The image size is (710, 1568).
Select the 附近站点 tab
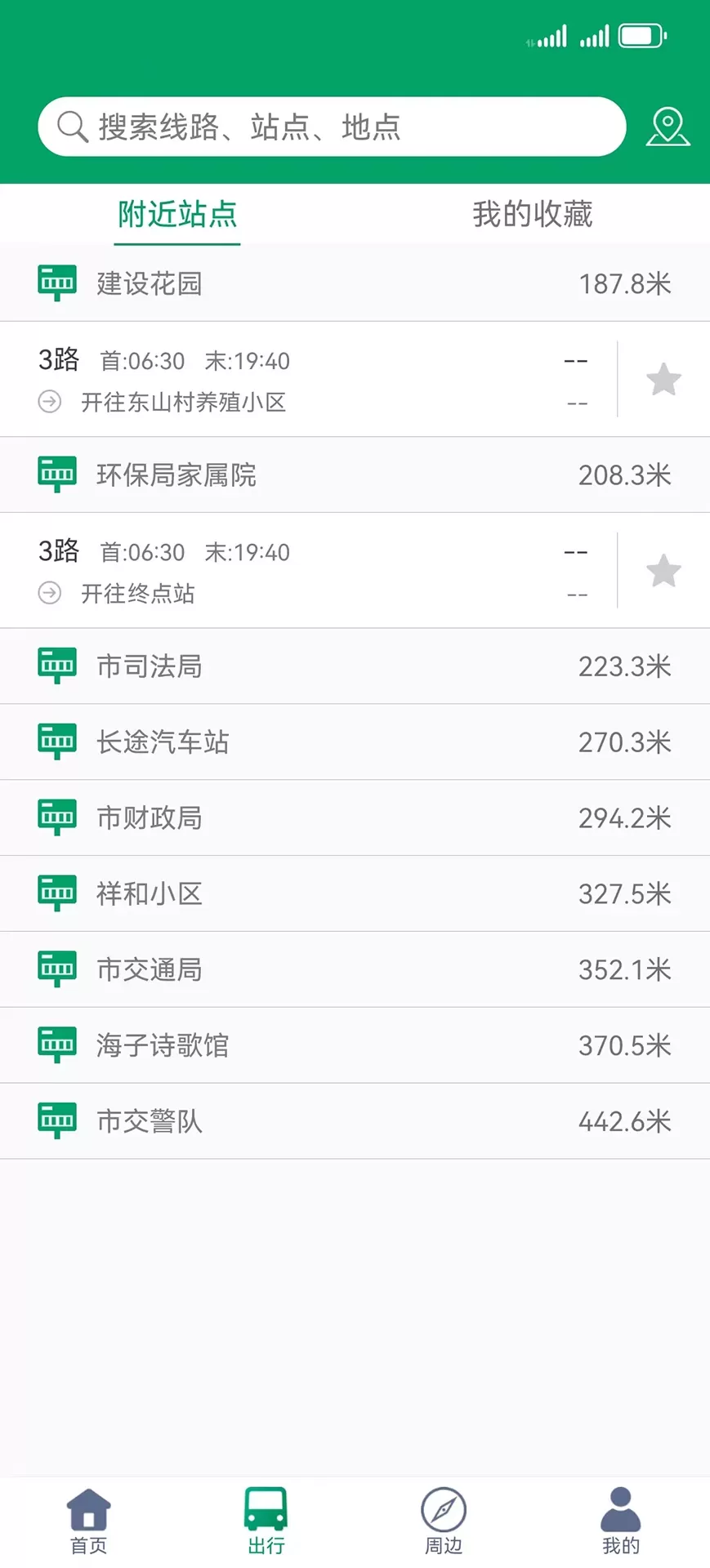[177, 214]
